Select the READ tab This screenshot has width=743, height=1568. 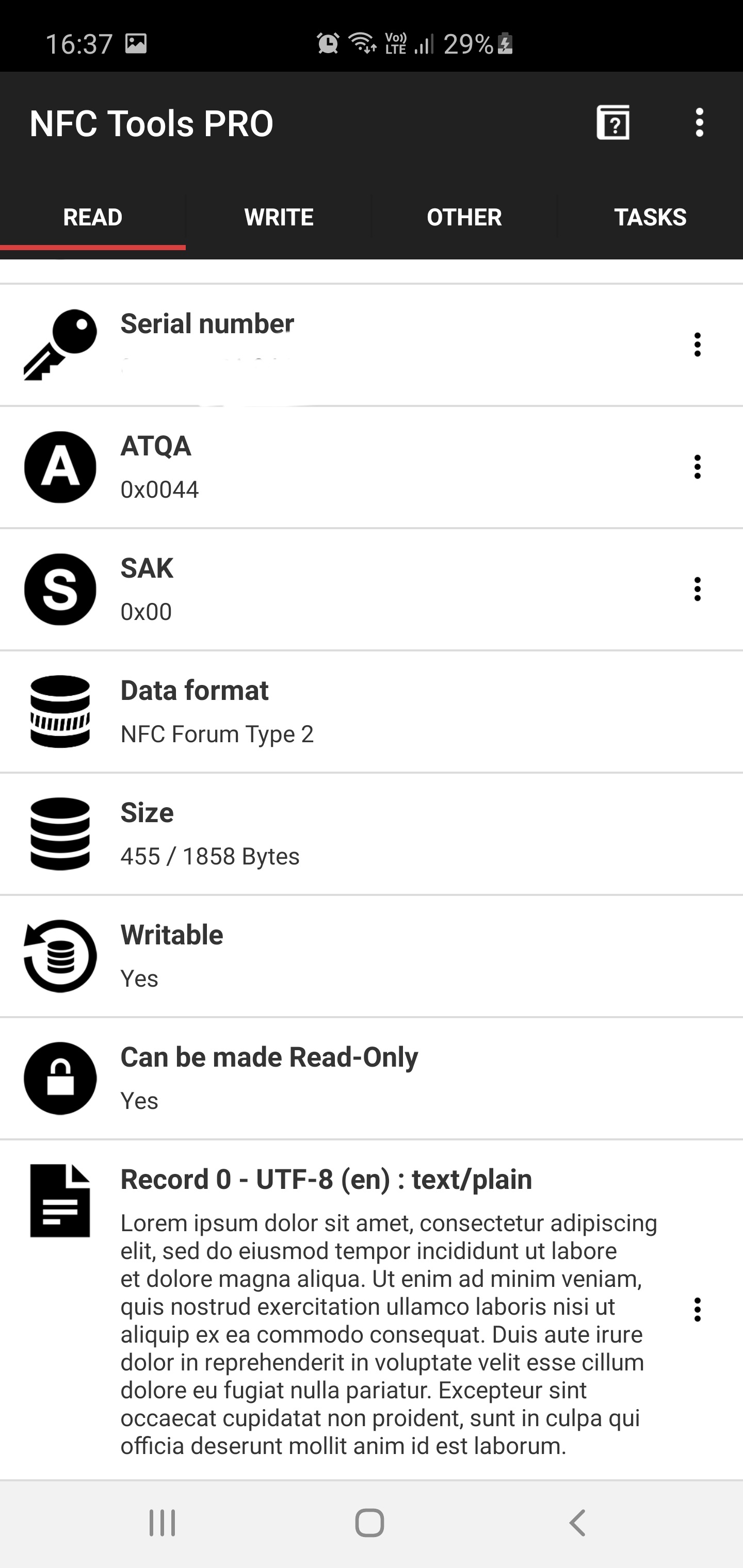tap(92, 217)
